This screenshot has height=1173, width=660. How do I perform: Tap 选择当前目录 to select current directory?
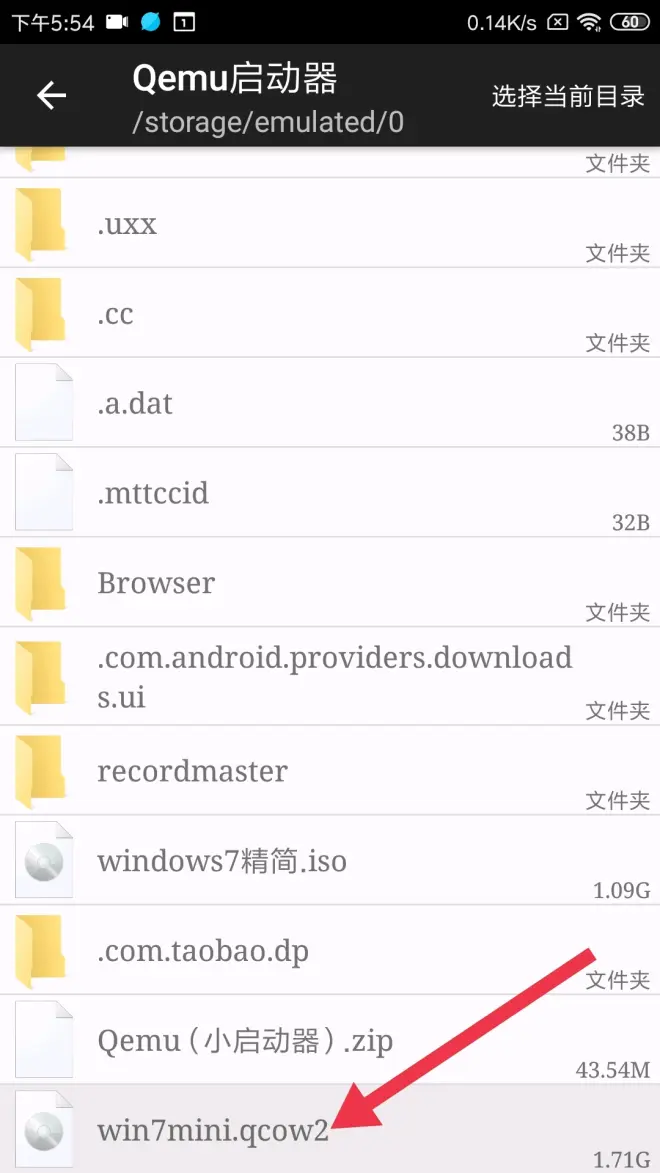pyautogui.click(x=568, y=96)
